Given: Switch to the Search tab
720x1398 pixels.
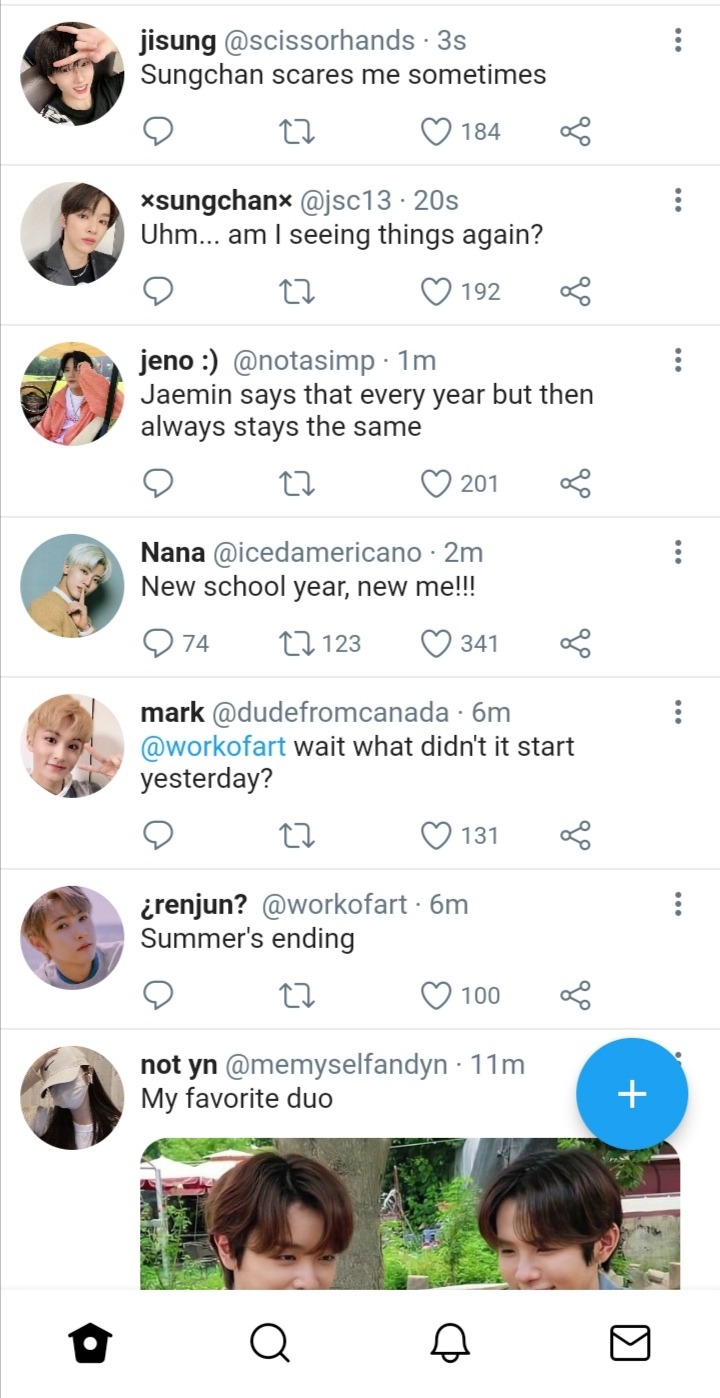Looking at the screenshot, I should pos(269,1343).
